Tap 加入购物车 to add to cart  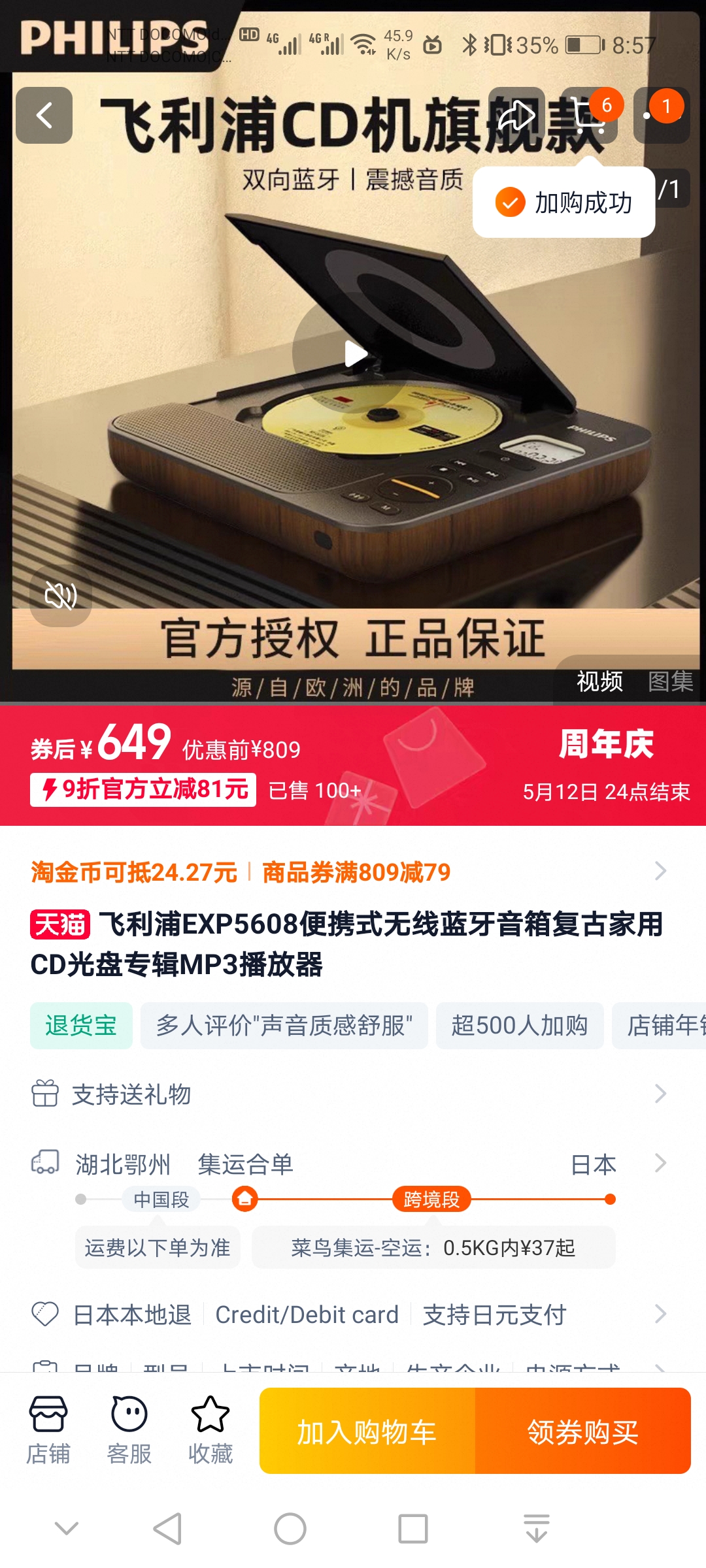(x=367, y=1431)
